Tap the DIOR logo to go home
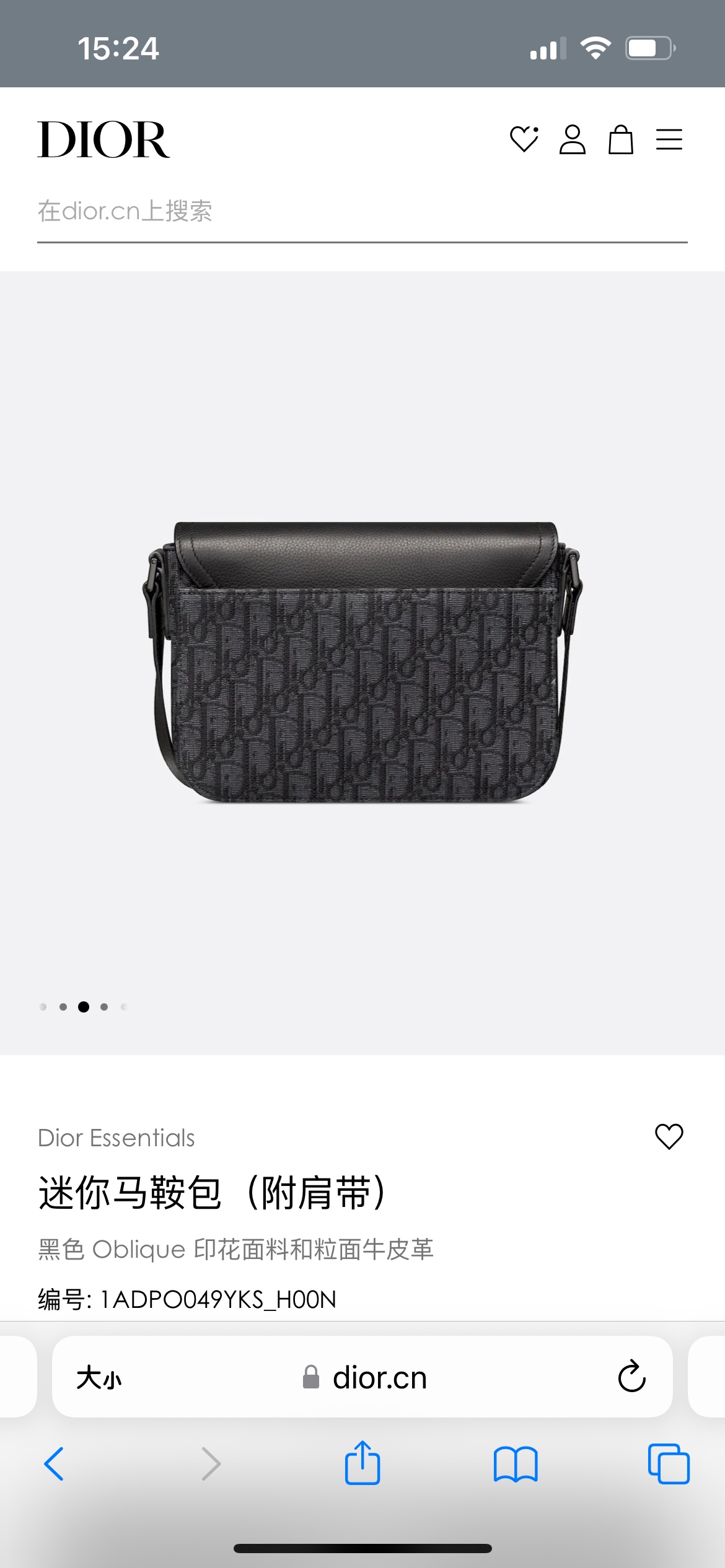Viewport: 725px width, 1568px height. click(103, 140)
